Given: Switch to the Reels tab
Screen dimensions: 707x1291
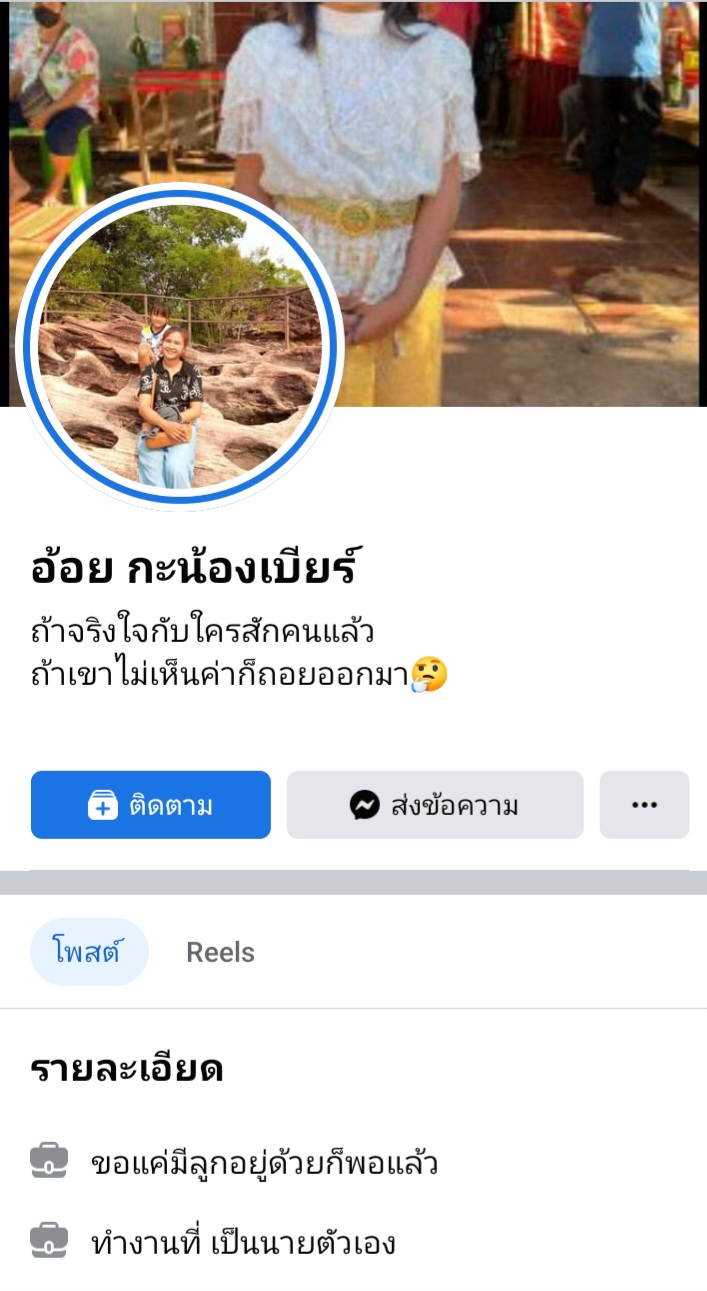Looking at the screenshot, I should [x=220, y=952].
